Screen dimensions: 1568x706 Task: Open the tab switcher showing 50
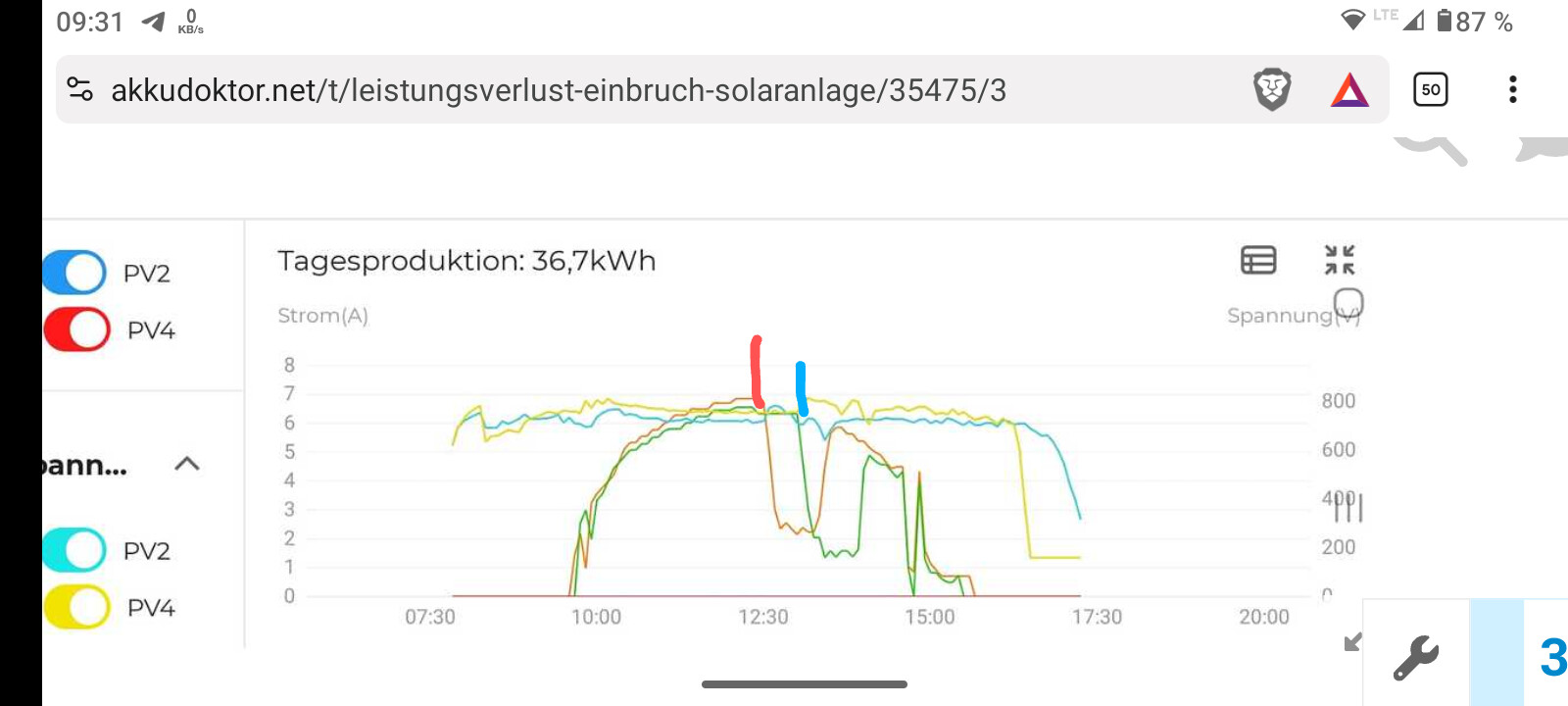[x=1431, y=90]
